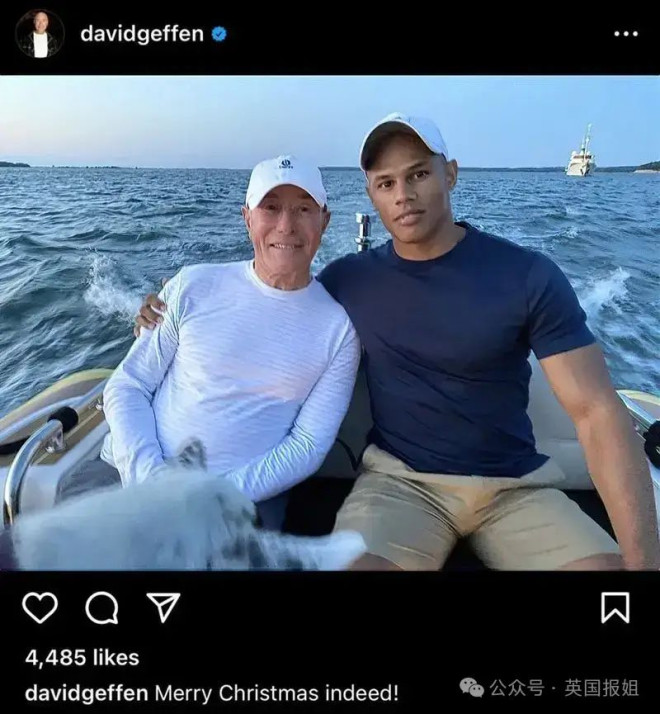
Task: View the 4,485 likes list
Action: (82, 658)
